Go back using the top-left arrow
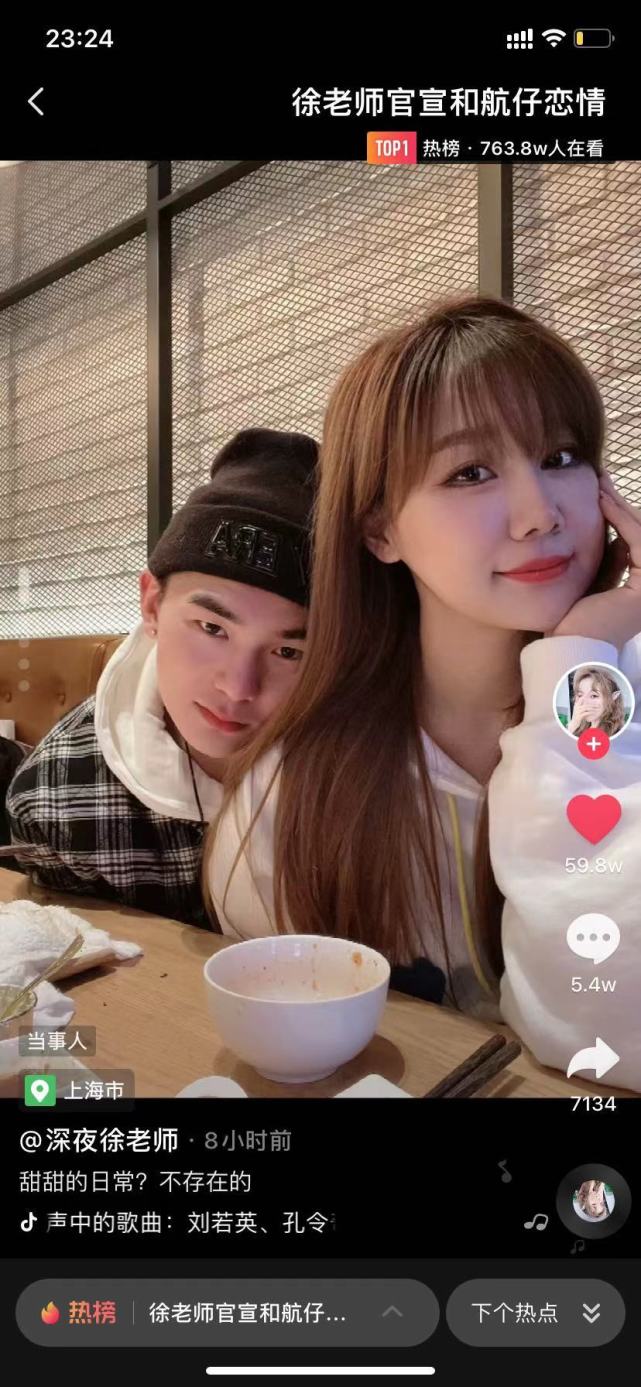 (36, 101)
